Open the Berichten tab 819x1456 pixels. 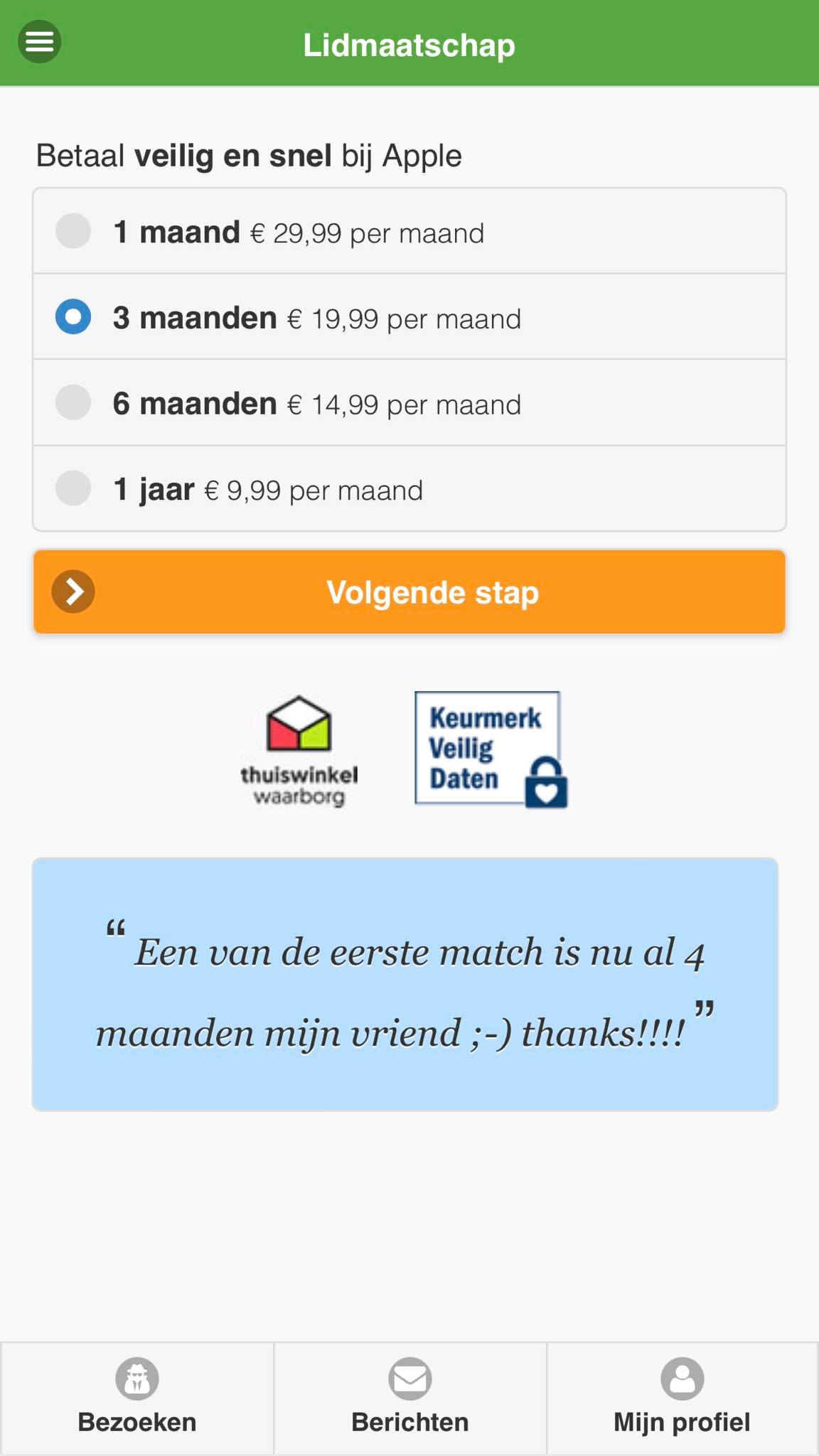pyautogui.click(x=410, y=1398)
